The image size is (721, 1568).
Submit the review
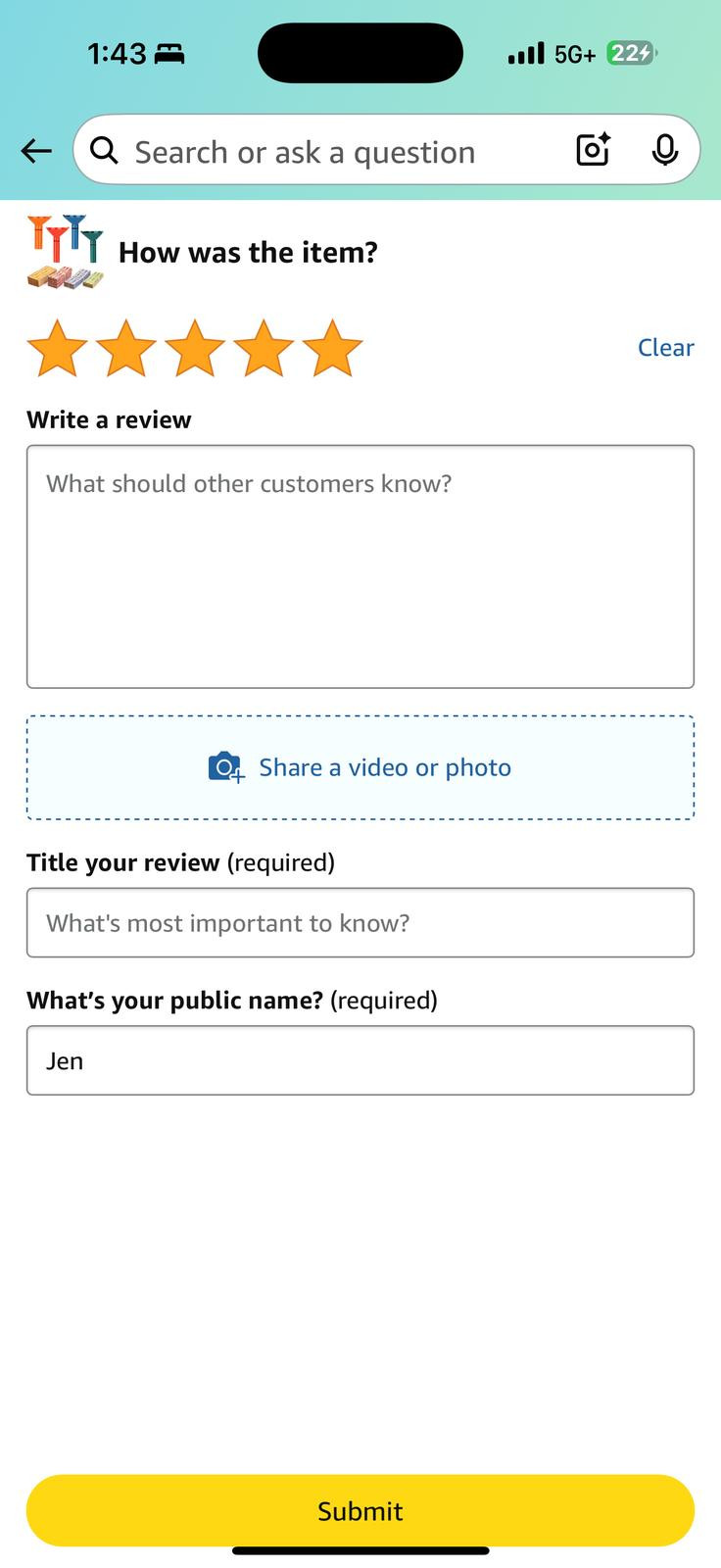coord(360,1510)
